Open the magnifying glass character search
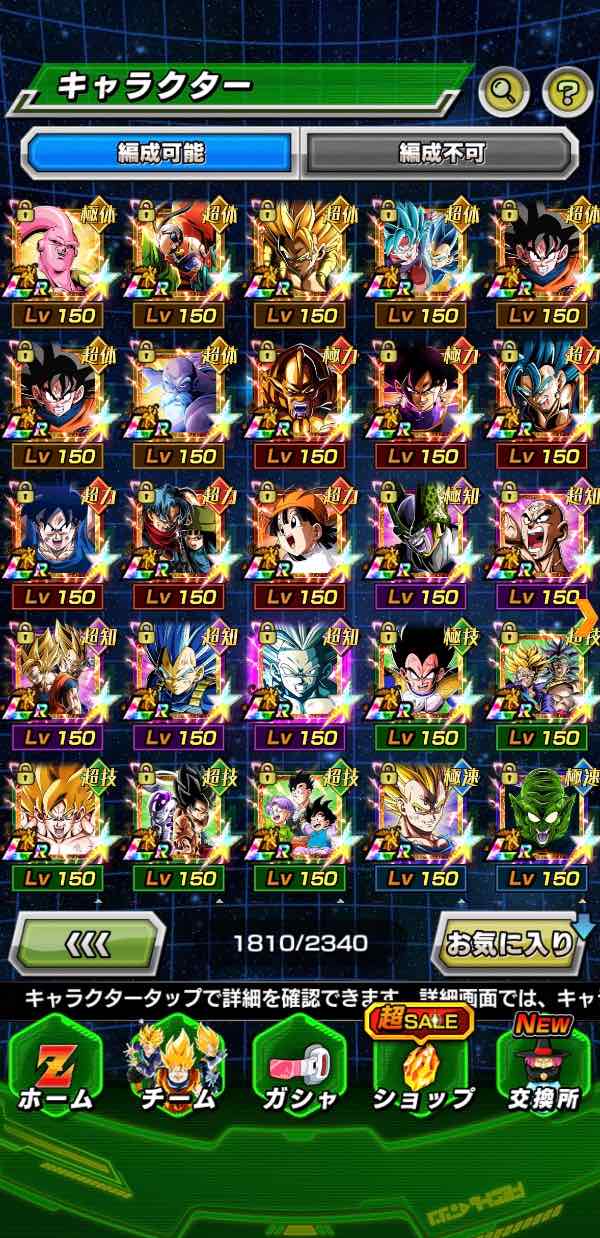This screenshot has height=1238, width=600. click(x=504, y=93)
